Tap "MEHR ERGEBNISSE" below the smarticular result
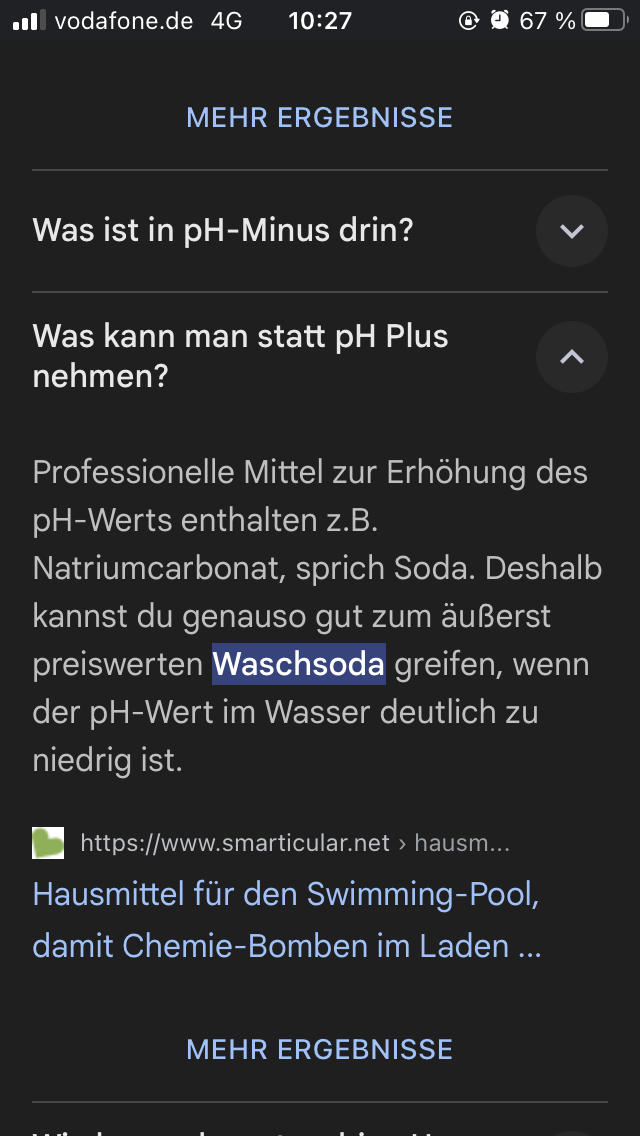 click(320, 1049)
